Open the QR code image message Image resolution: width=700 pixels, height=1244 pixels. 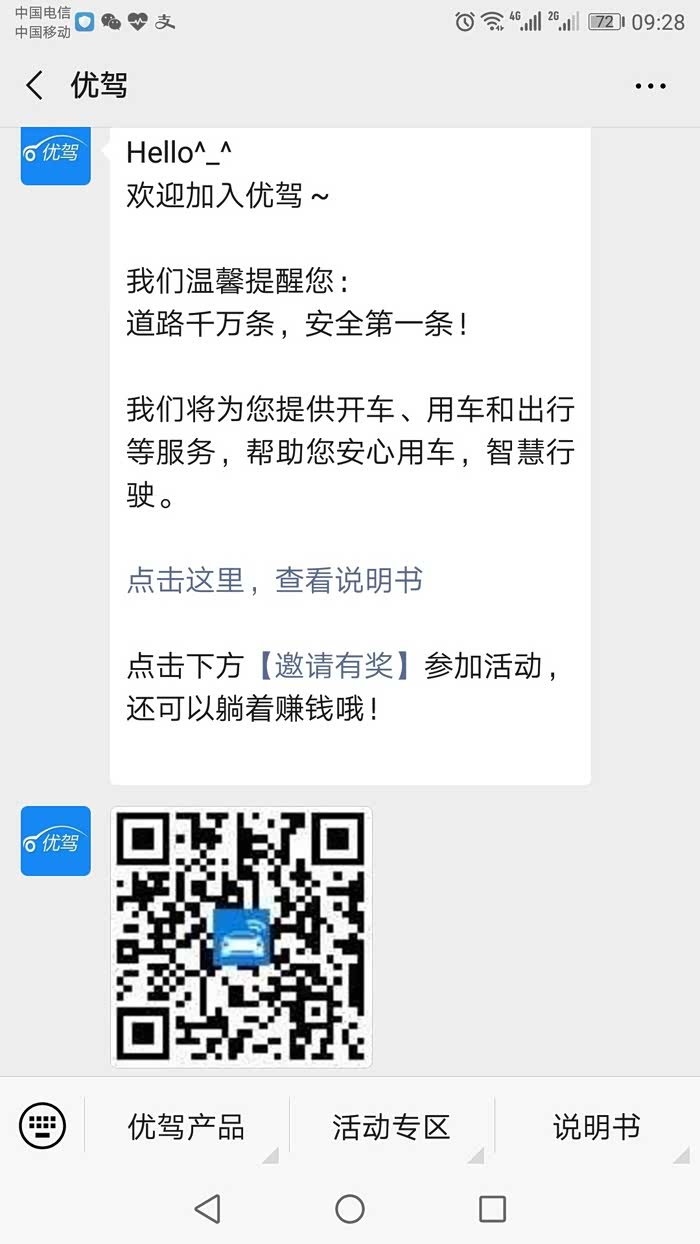click(x=241, y=937)
